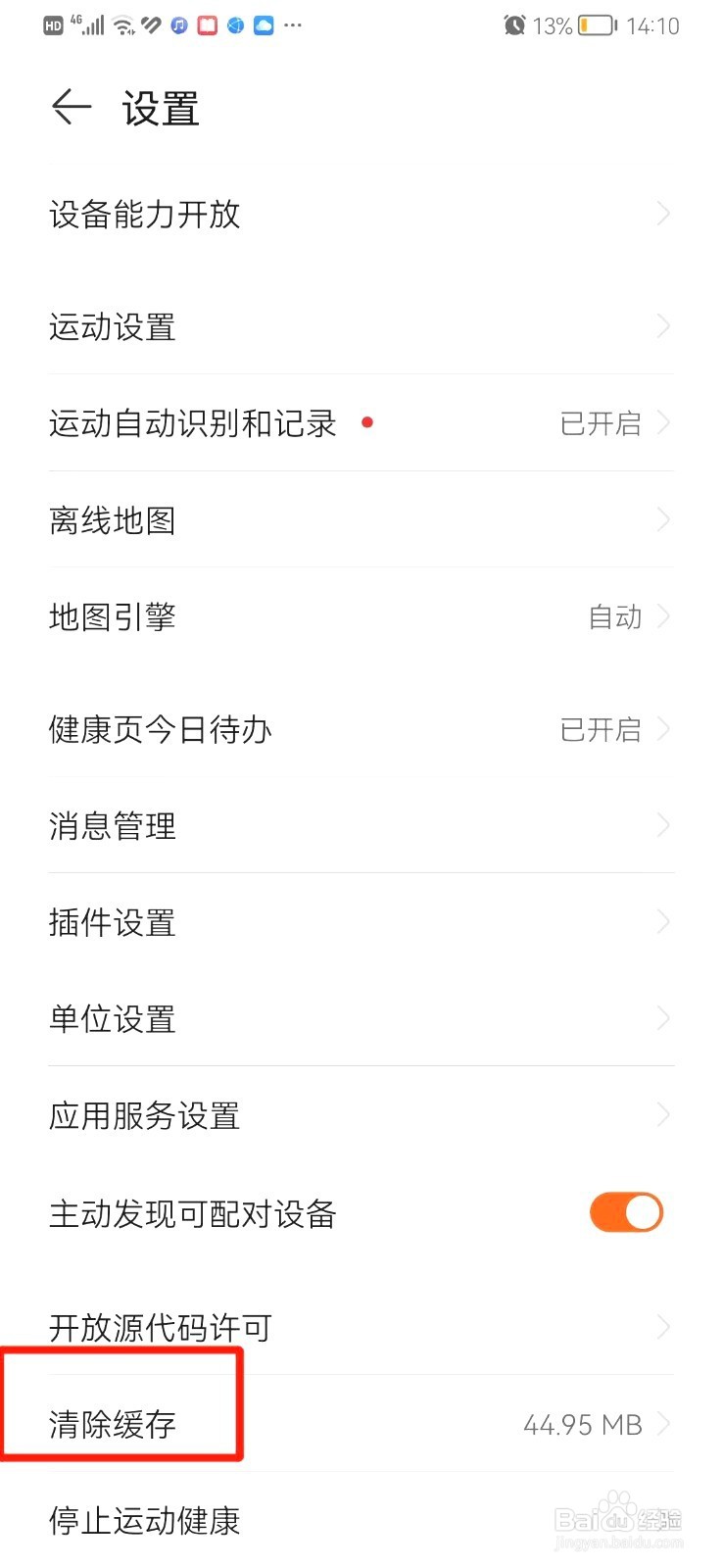Select 停止运动健康
This screenshot has height=1568, width=723.
[361, 1520]
